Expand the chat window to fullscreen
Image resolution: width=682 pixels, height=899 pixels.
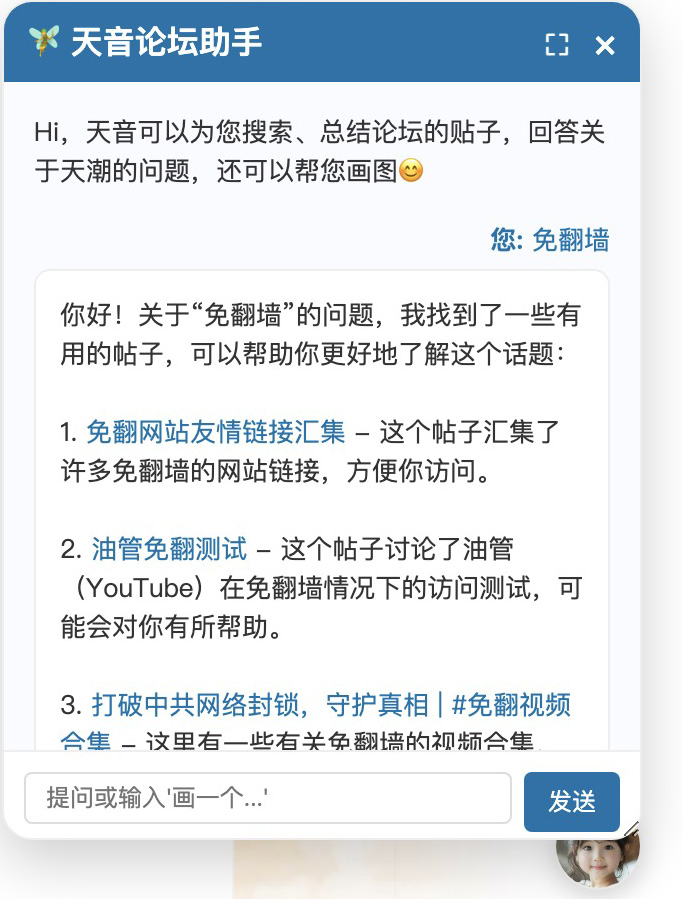557,44
